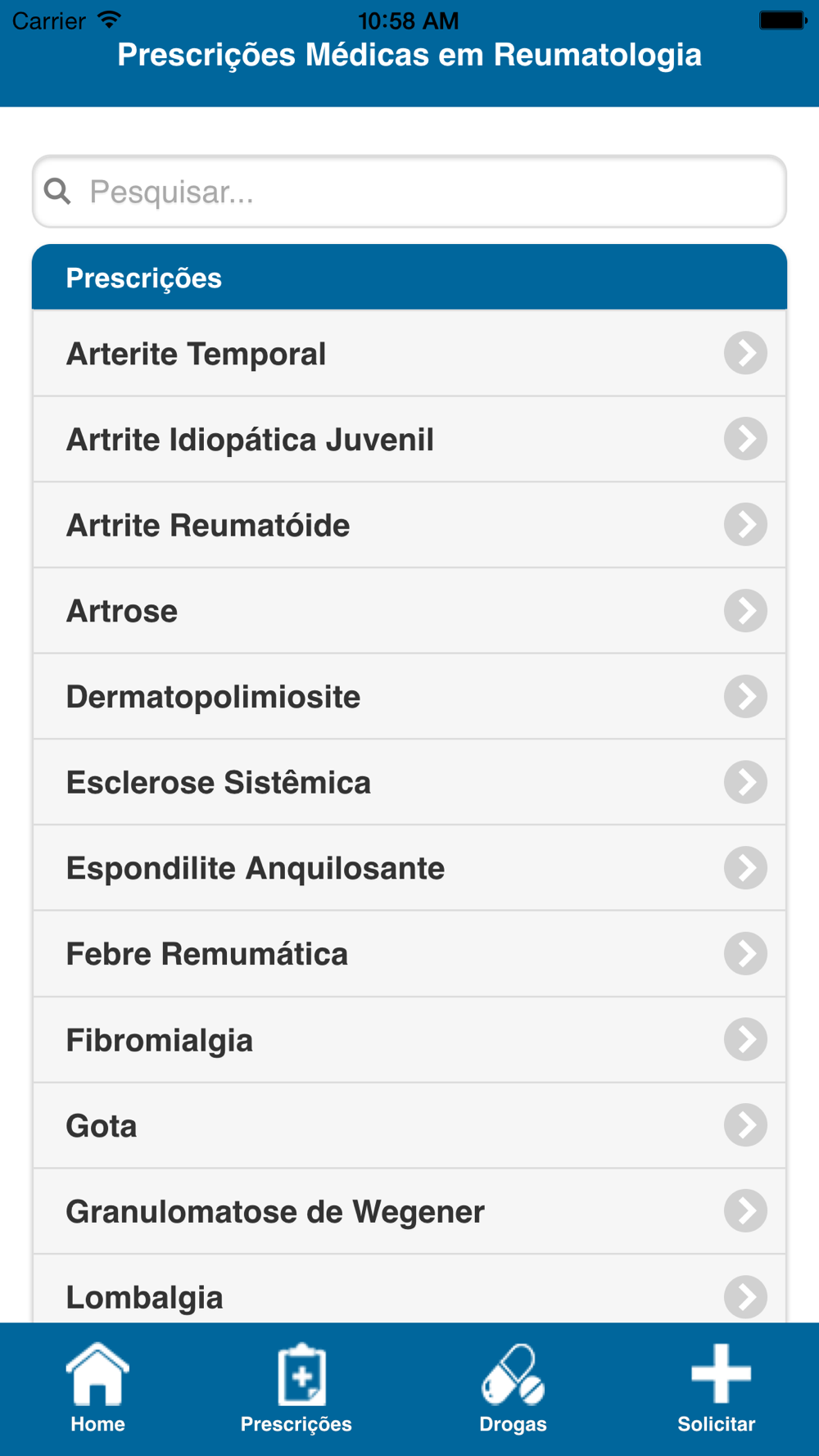Image resolution: width=819 pixels, height=1456 pixels.
Task: Go to the Home tab
Action: [x=97, y=1389]
